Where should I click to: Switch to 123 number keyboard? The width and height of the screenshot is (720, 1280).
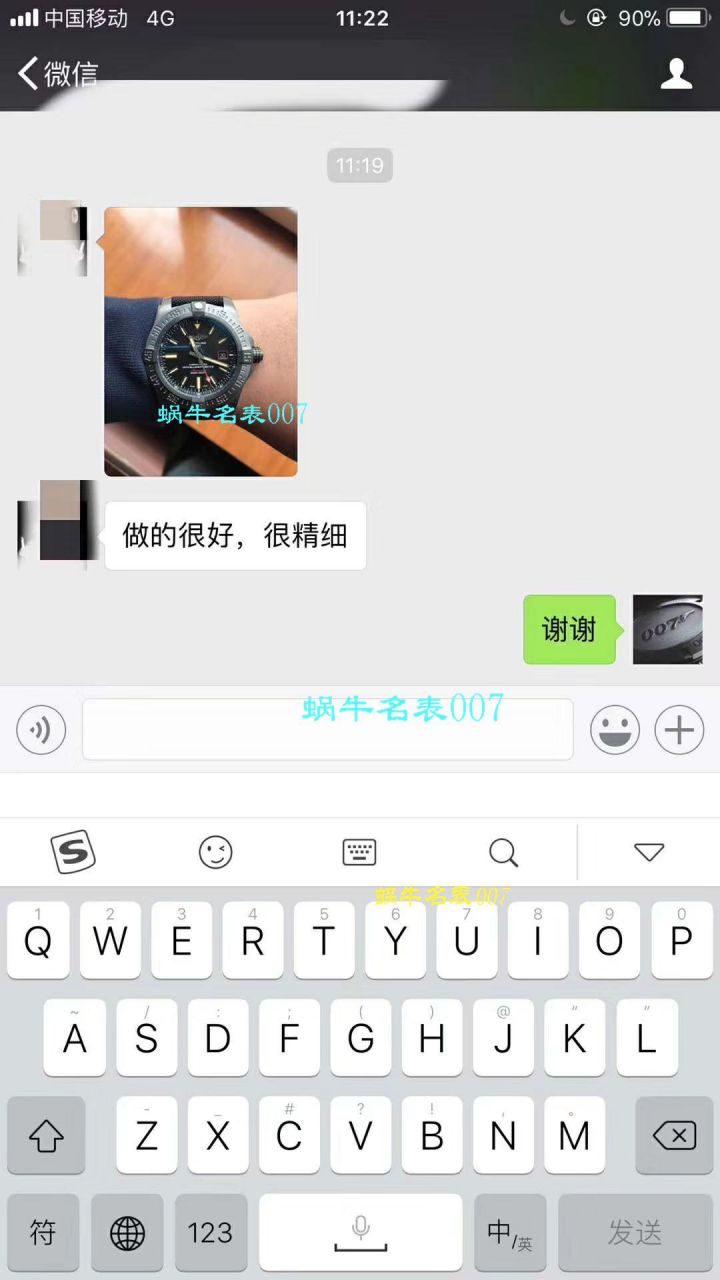click(x=210, y=1233)
